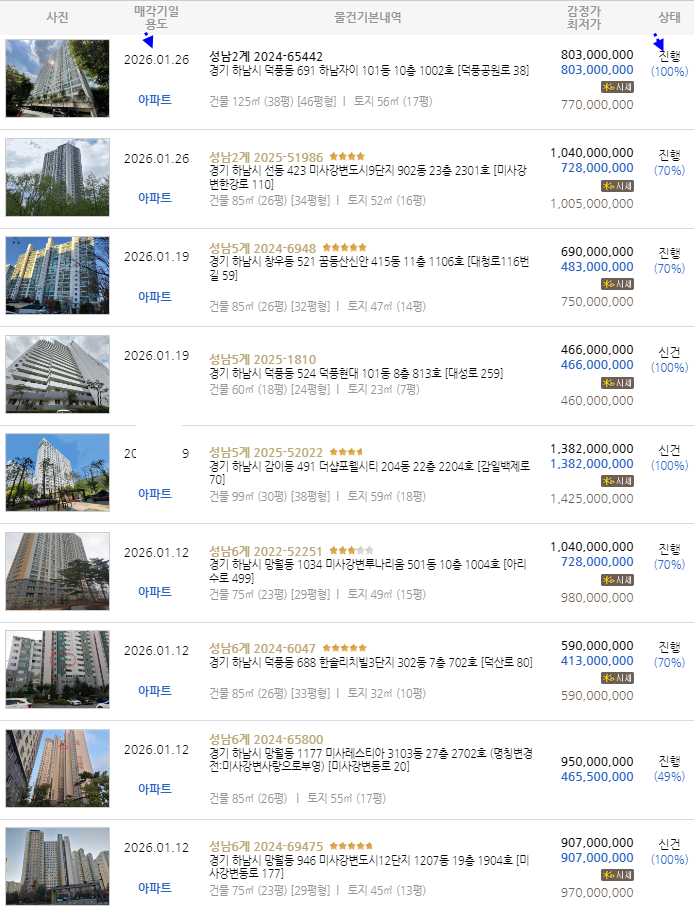Check 시세 for 덕풍현대 466,000,000 listing
Image resolution: width=694 pixels, height=910 pixels.
[617, 383]
